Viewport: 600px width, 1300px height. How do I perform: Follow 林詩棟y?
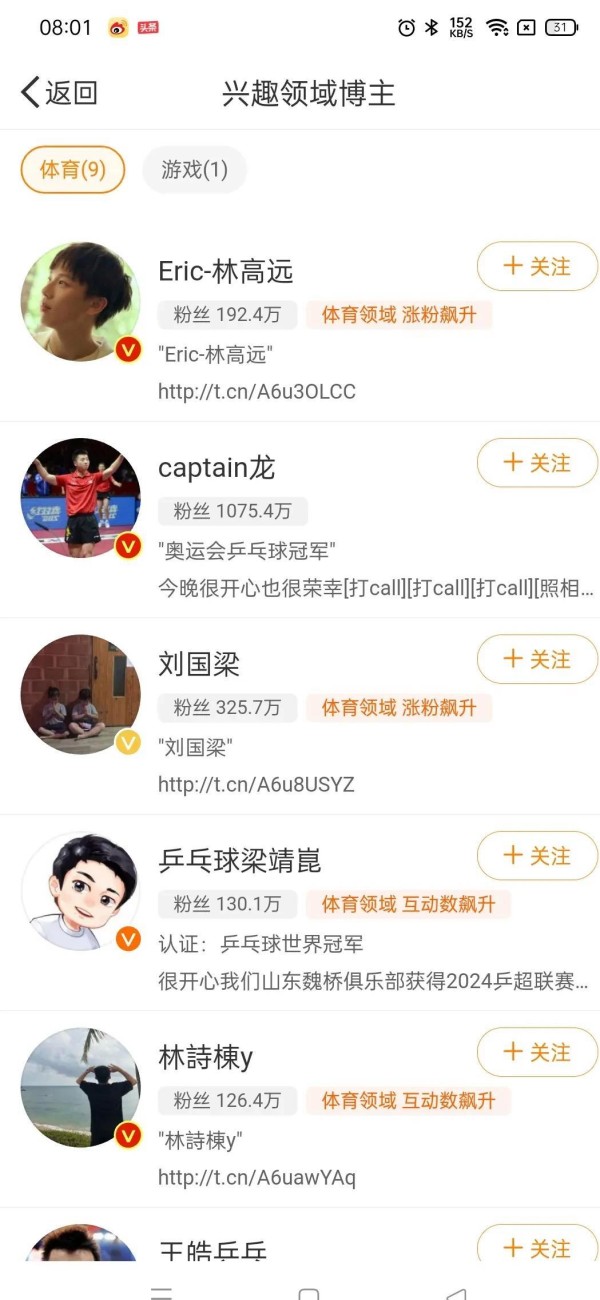tap(537, 1052)
